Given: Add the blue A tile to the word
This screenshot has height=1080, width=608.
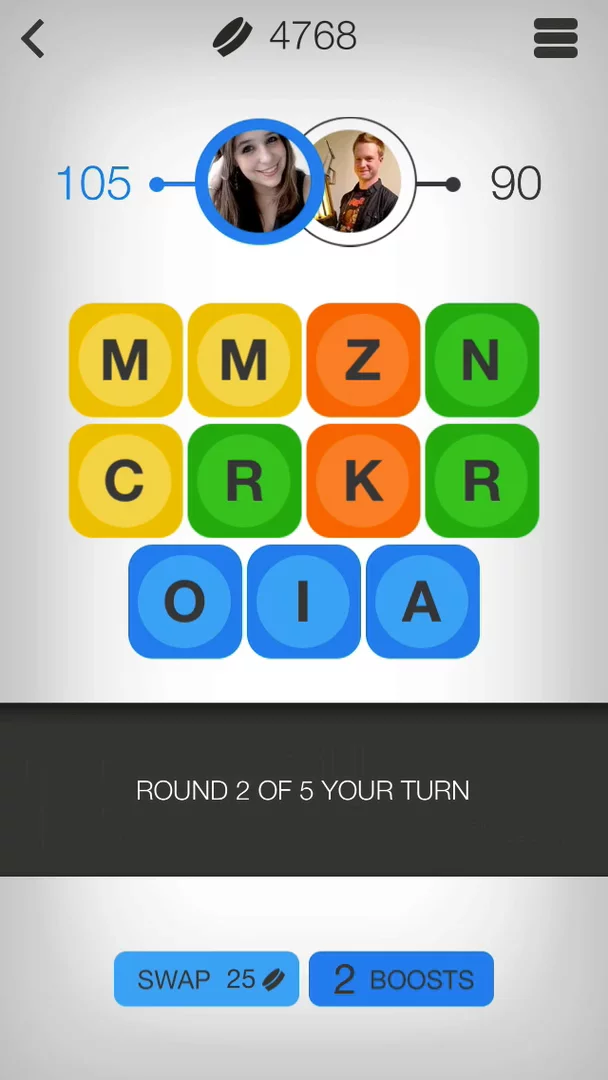Looking at the screenshot, I should point(422,602).
